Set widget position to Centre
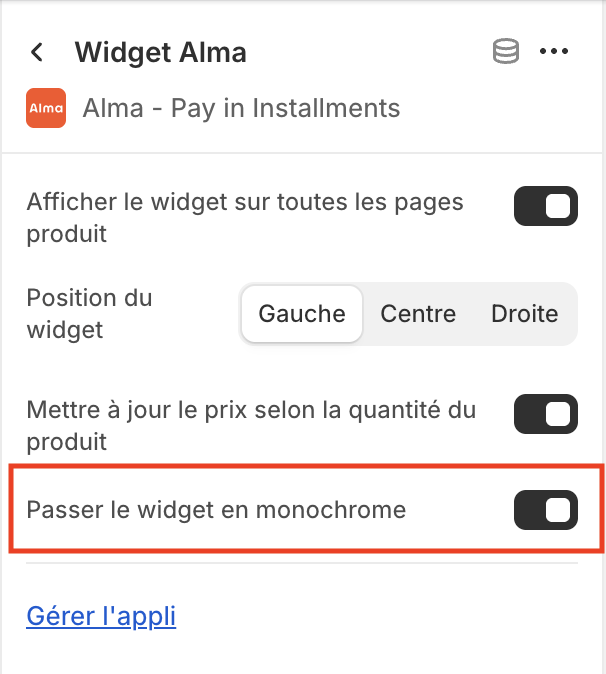This screenshot has width=606, height=674. [x=418, y=313]
